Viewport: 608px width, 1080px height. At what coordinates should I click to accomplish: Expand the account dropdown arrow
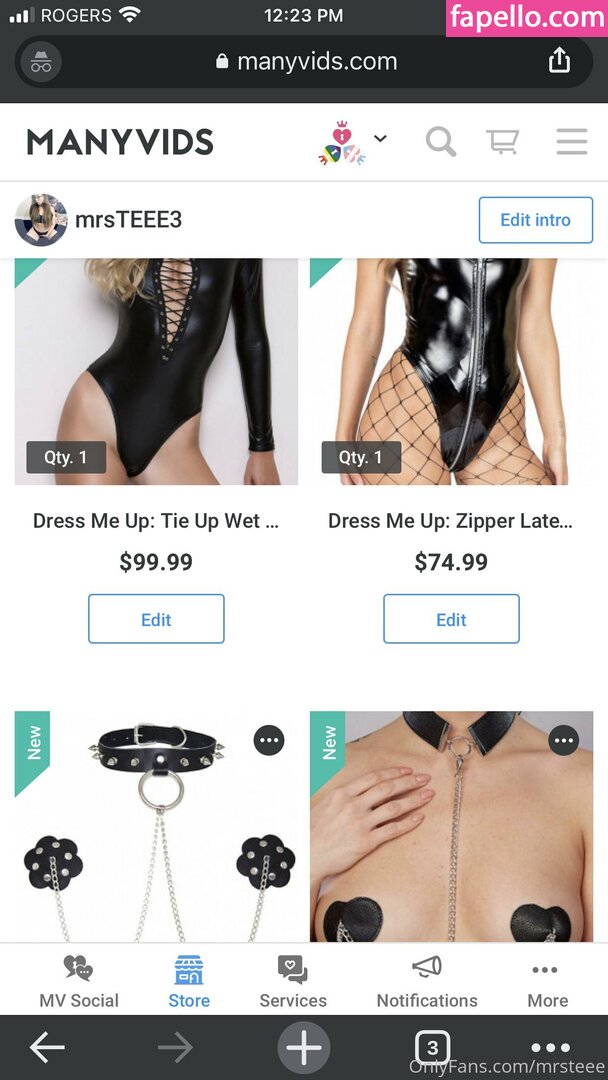(x=380, y=139)
